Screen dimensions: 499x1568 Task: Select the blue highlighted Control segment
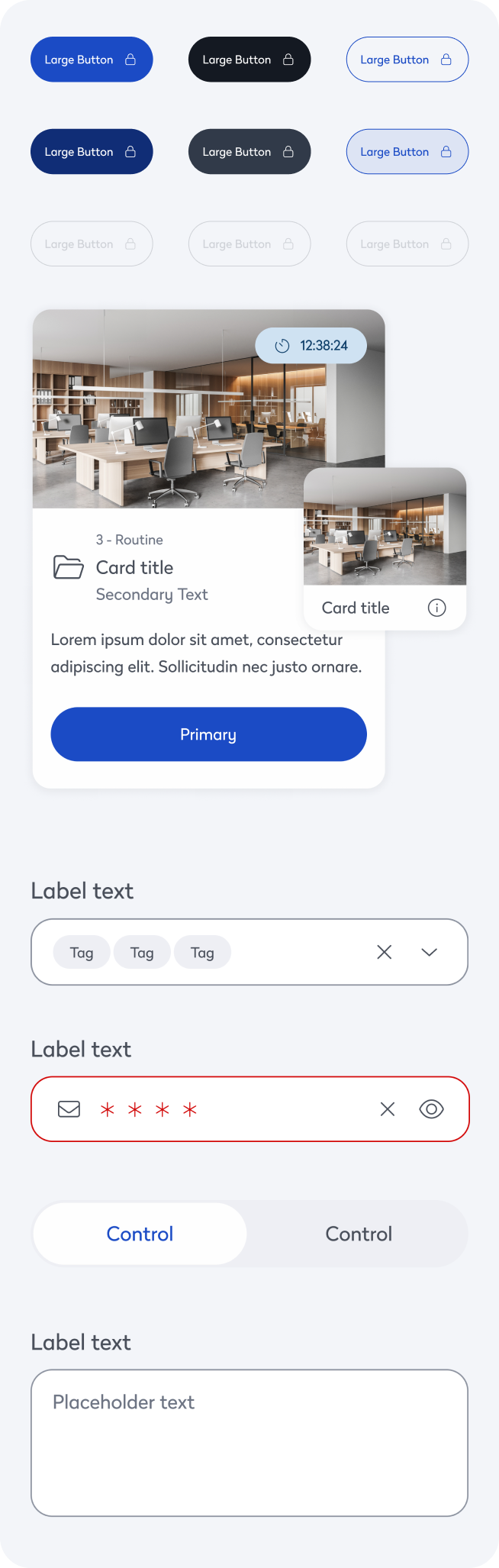pos(140,1234)
